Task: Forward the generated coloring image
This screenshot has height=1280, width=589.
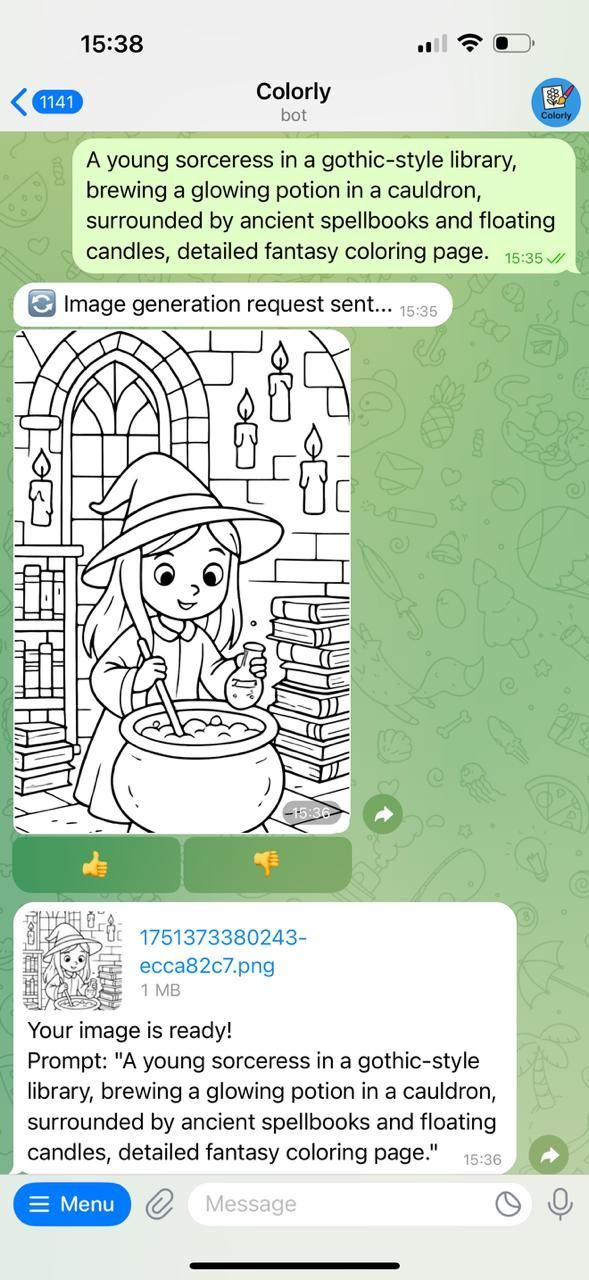Action: click(x=383, y=814)
